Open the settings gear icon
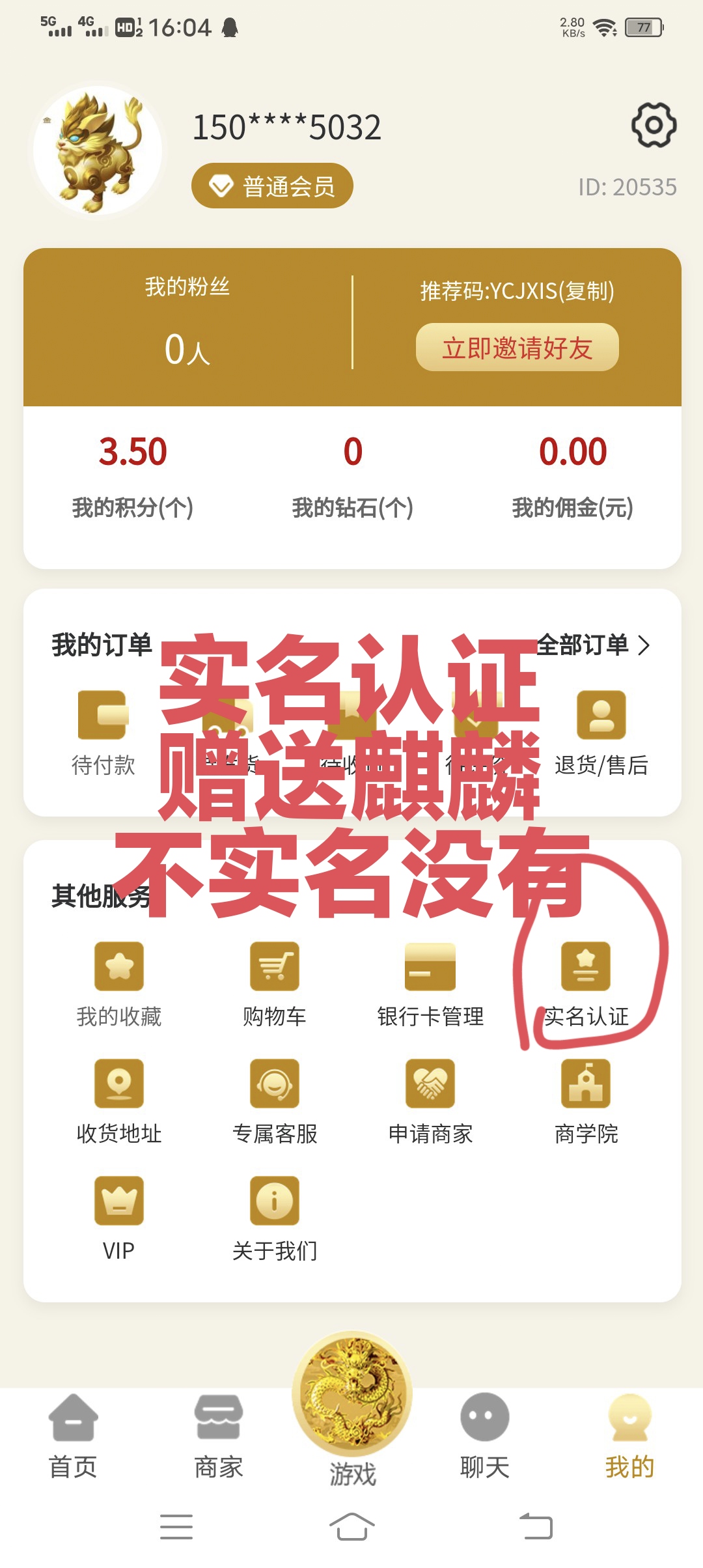This screenshot has width=703, height=1568. point(654,124)
